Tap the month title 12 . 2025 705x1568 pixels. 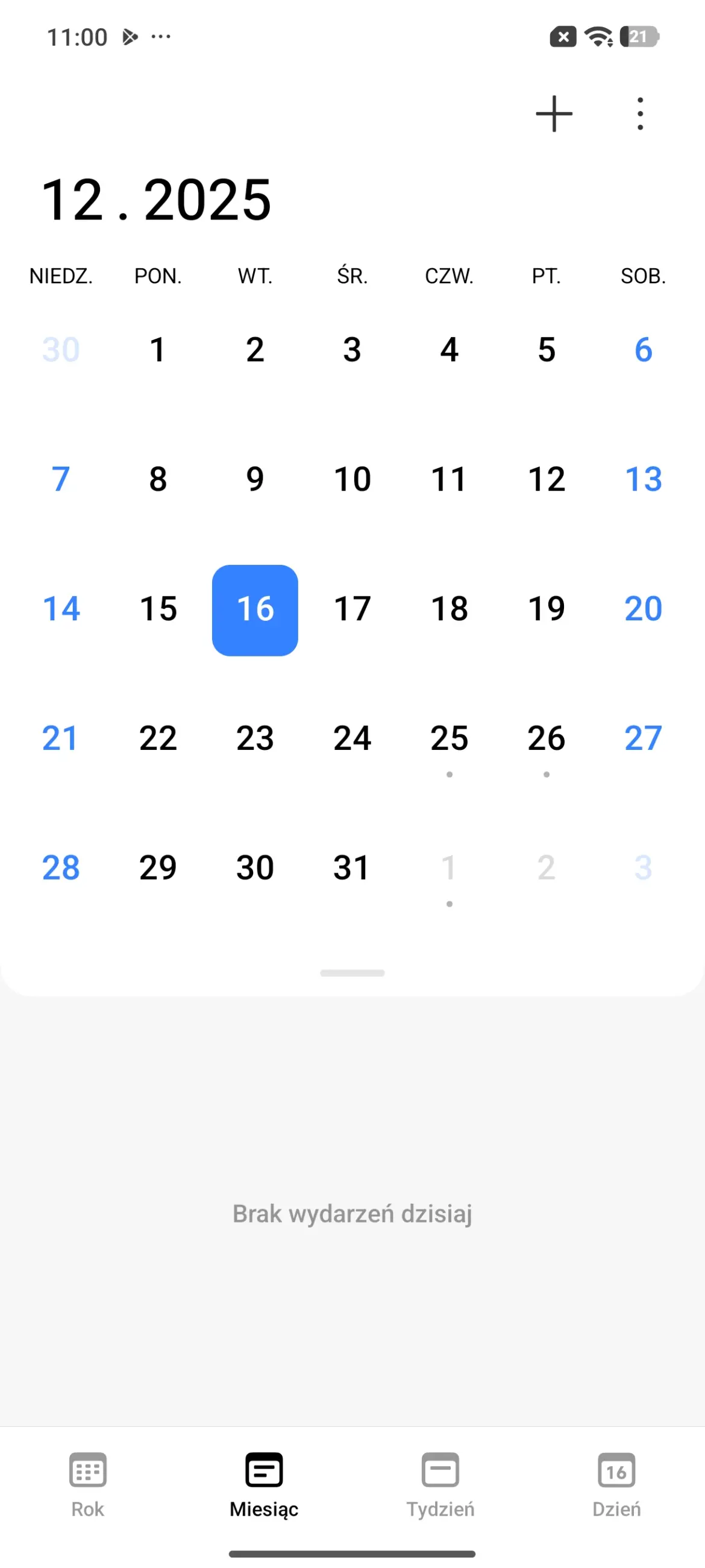click(156, 200)
